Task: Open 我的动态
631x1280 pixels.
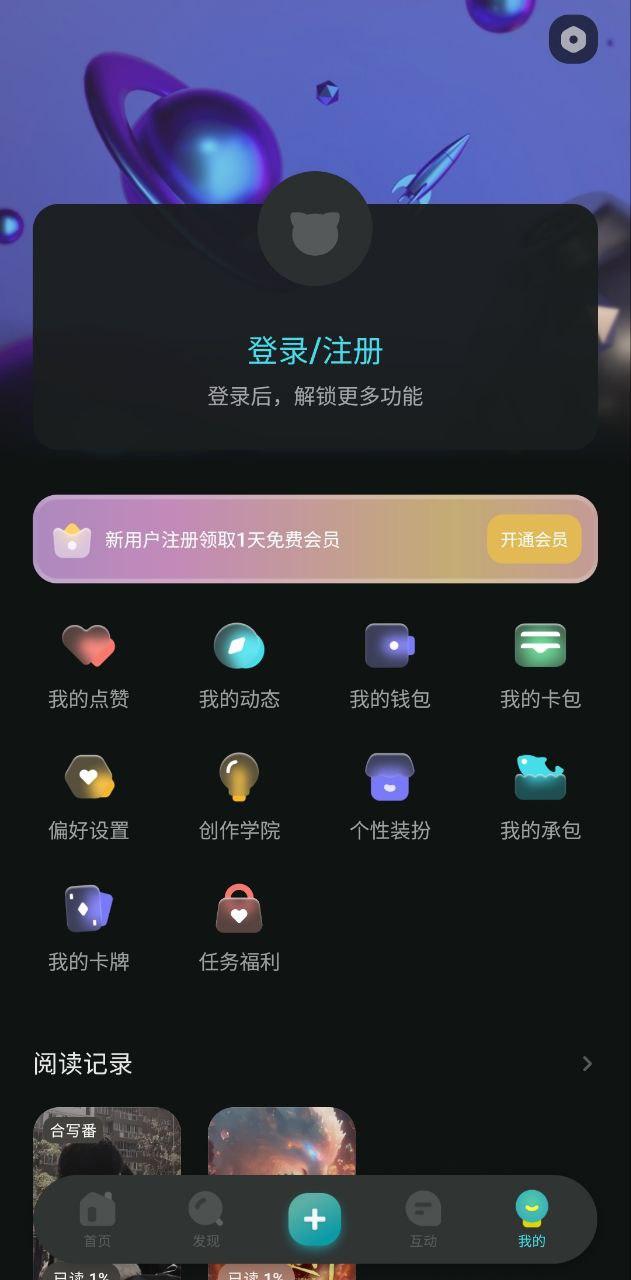Action: 239,666
